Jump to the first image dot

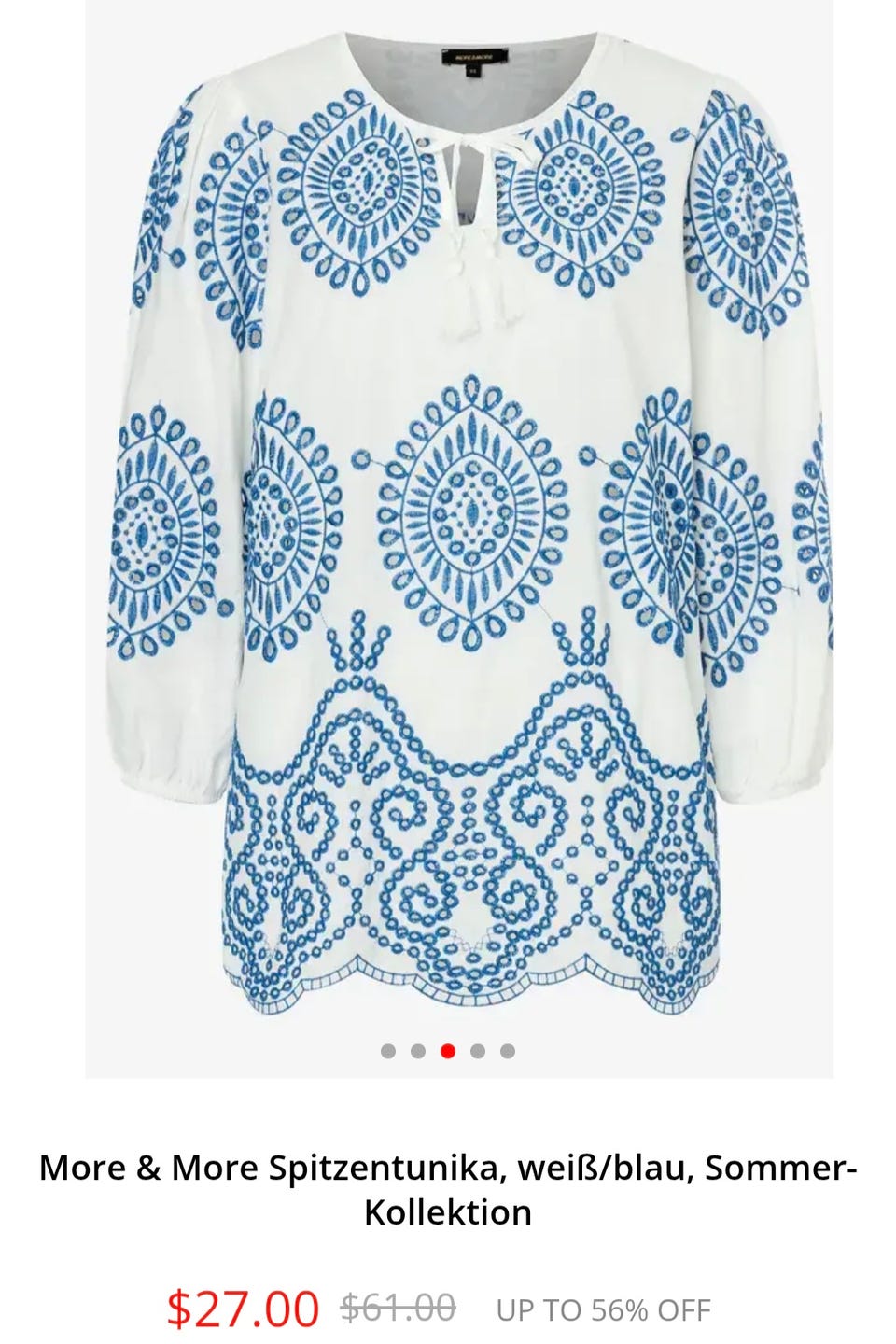pyautogui.click(x=388, y=1051)
